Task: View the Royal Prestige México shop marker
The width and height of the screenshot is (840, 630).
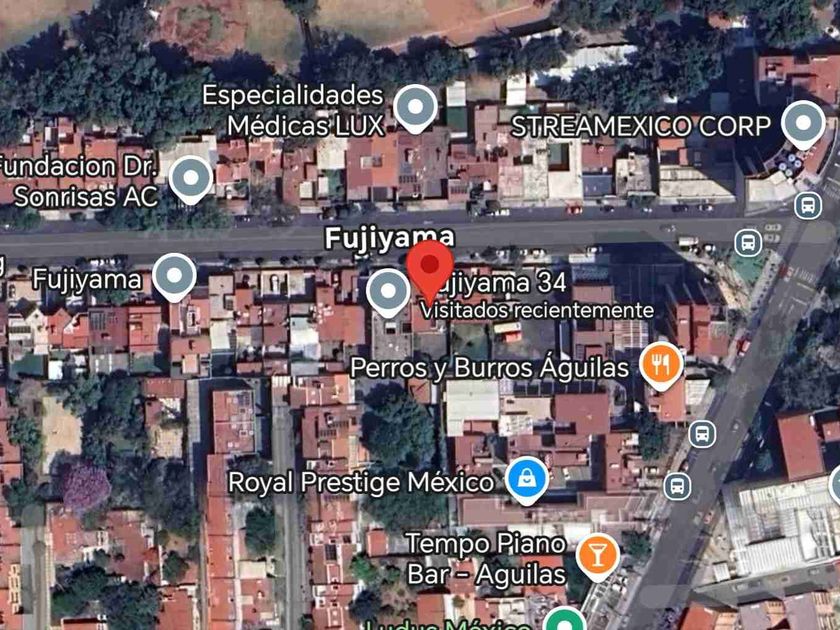Action: (527, 479)
